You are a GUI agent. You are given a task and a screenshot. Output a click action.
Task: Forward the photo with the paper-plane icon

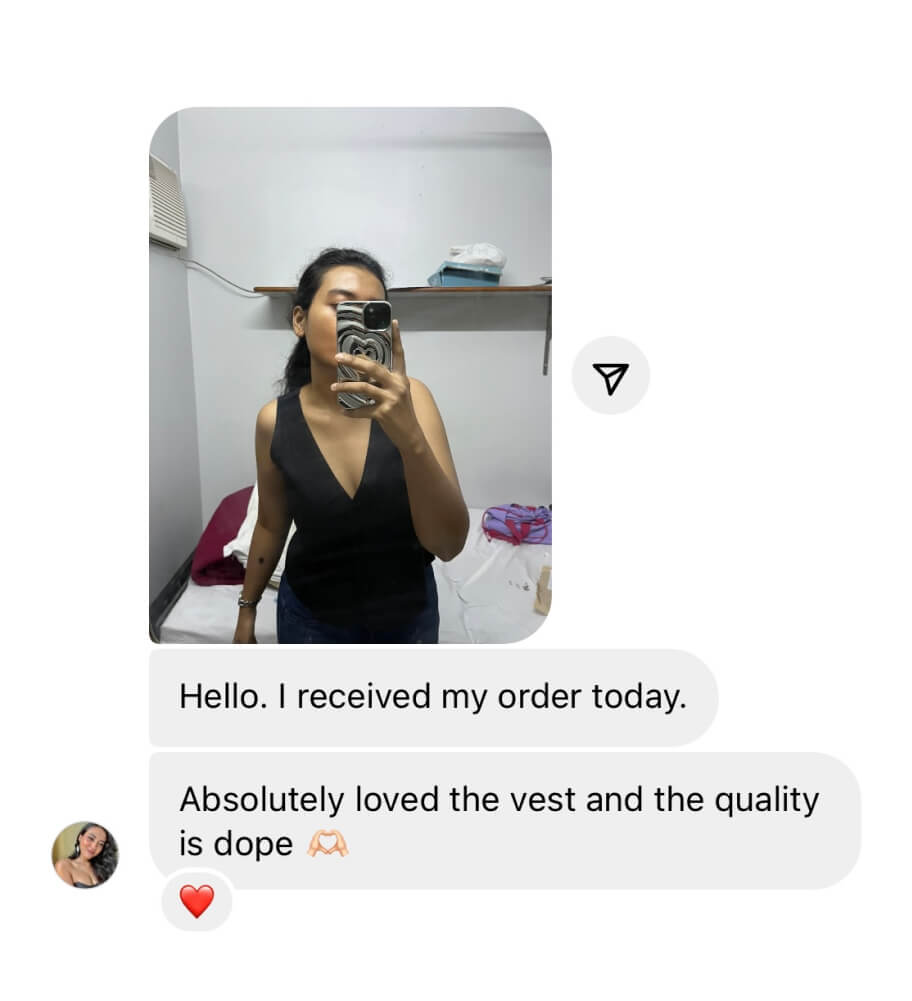(610, 376)
